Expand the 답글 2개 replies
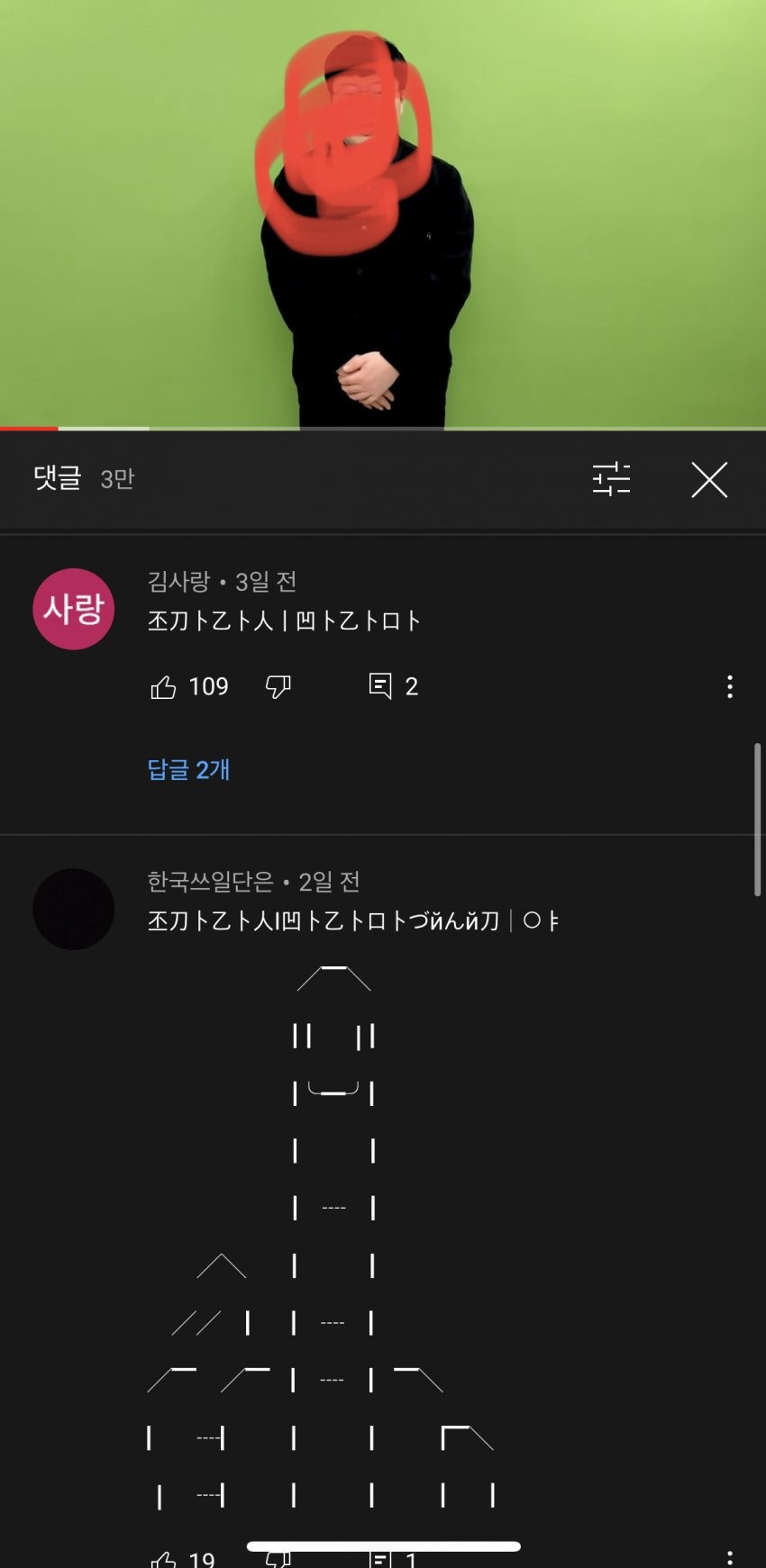 pyautogui.click(x=188, y=769)
